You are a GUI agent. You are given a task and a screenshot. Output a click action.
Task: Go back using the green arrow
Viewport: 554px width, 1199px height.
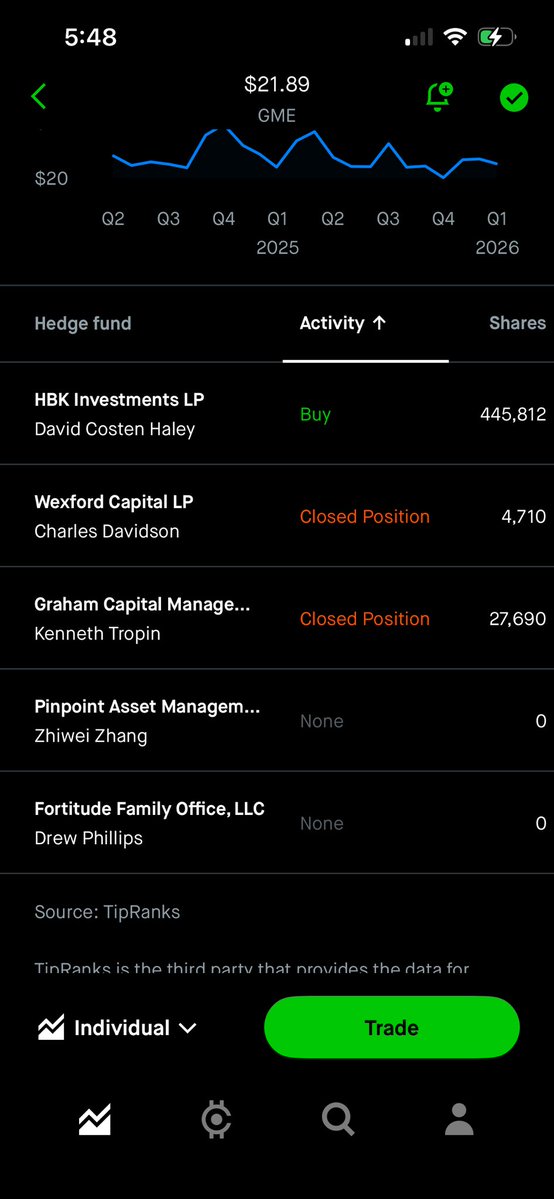[x=39, y=97]
